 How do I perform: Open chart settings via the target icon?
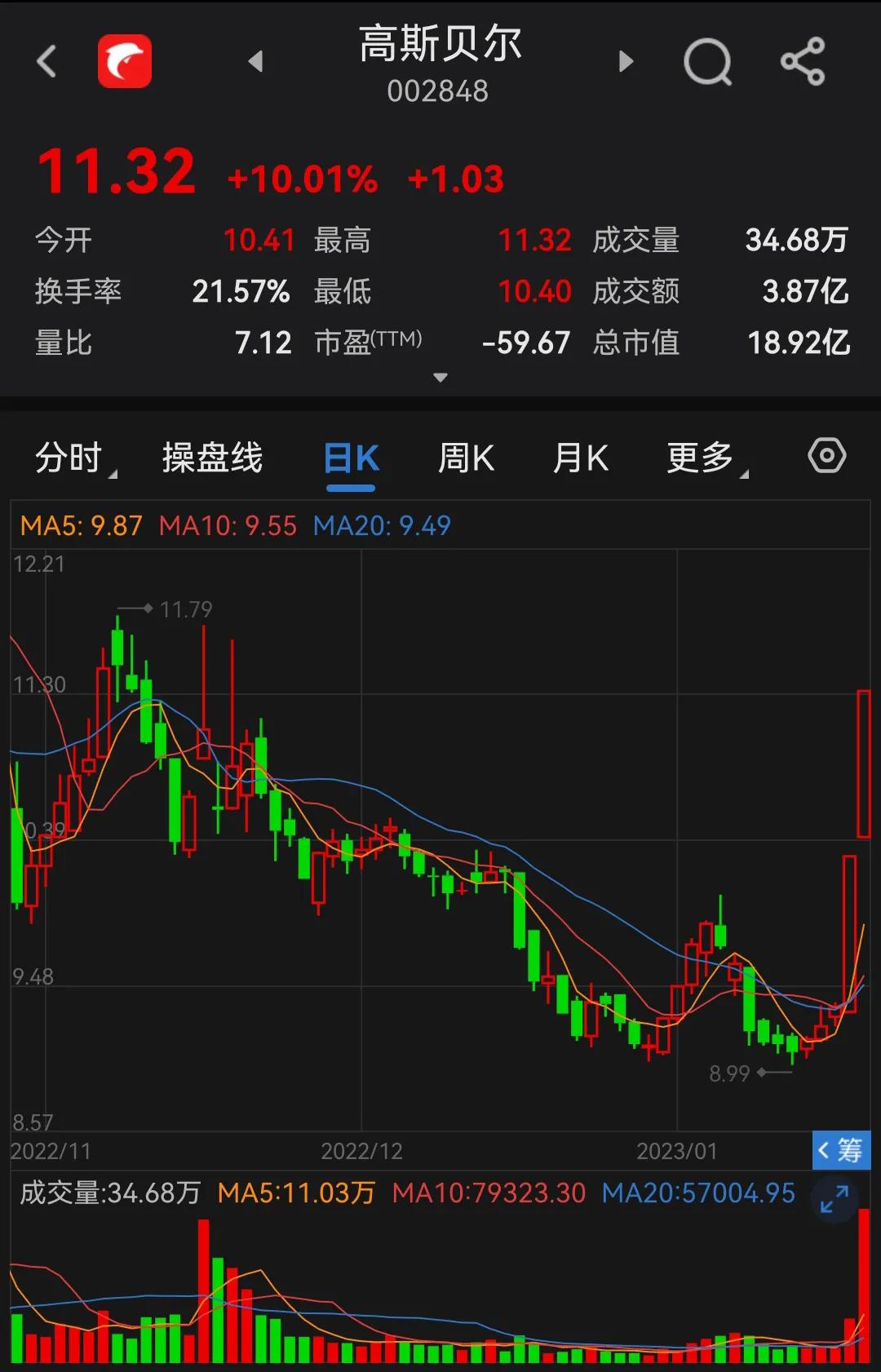826,458
